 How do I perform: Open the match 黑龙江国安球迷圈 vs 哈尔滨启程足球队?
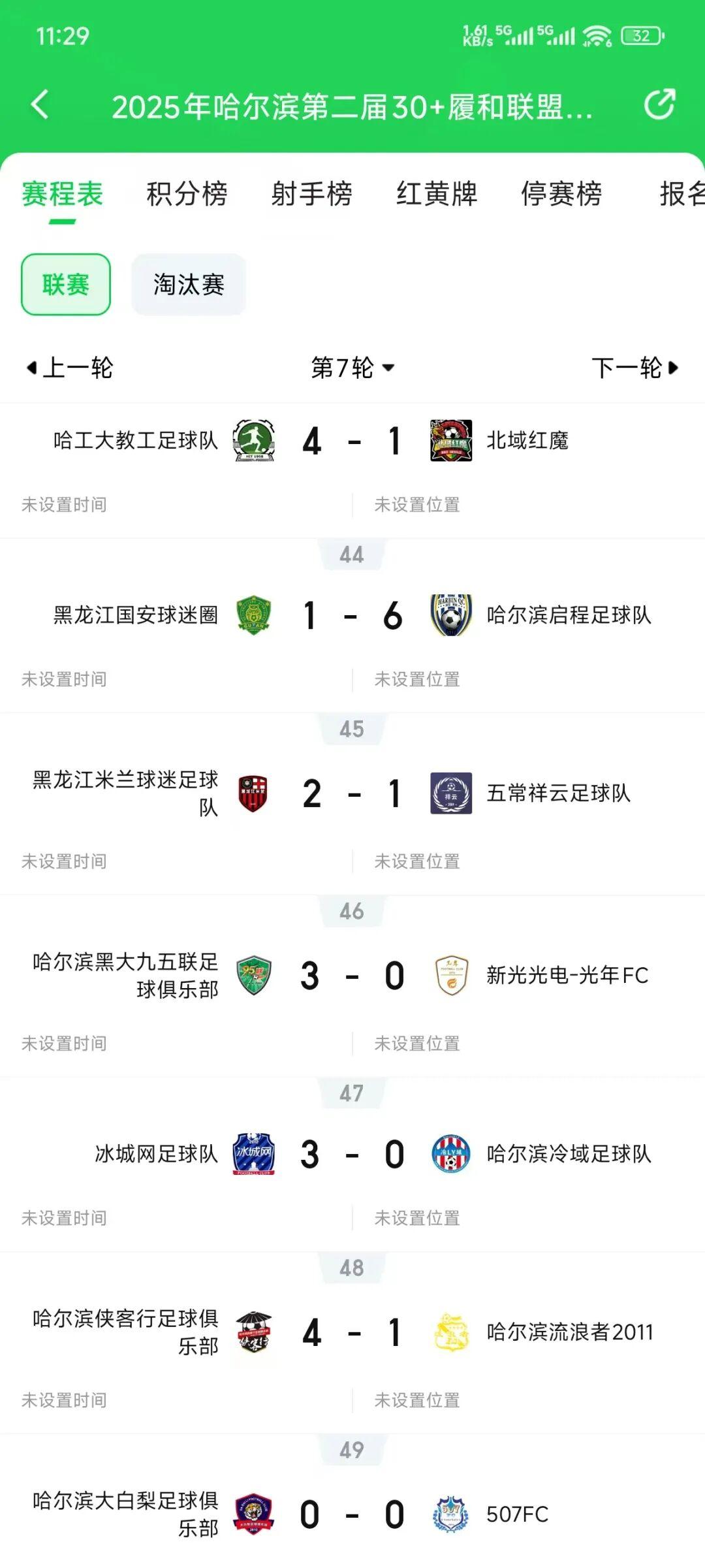click(352, 616)
